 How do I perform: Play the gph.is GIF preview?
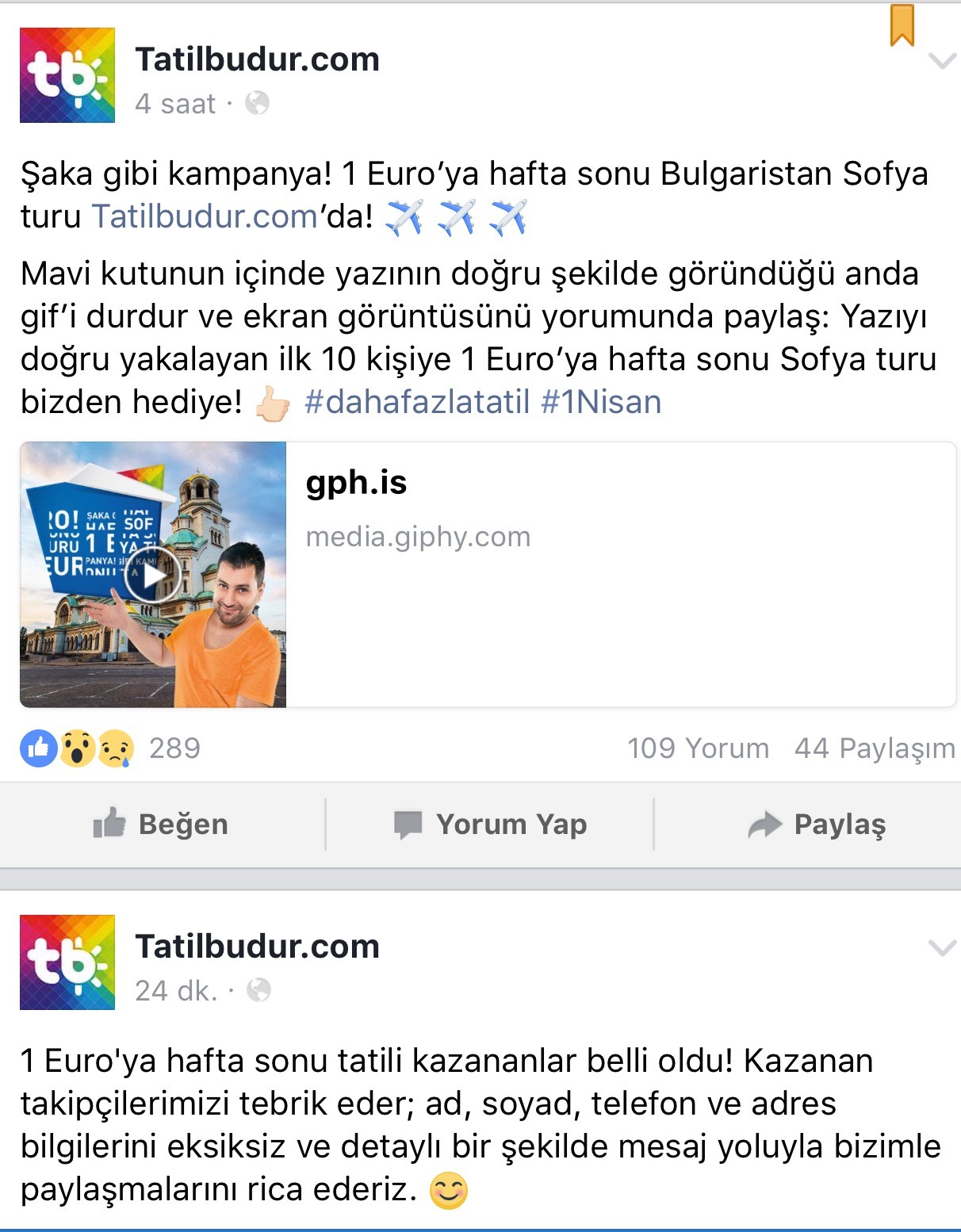(x=152, y=575)
